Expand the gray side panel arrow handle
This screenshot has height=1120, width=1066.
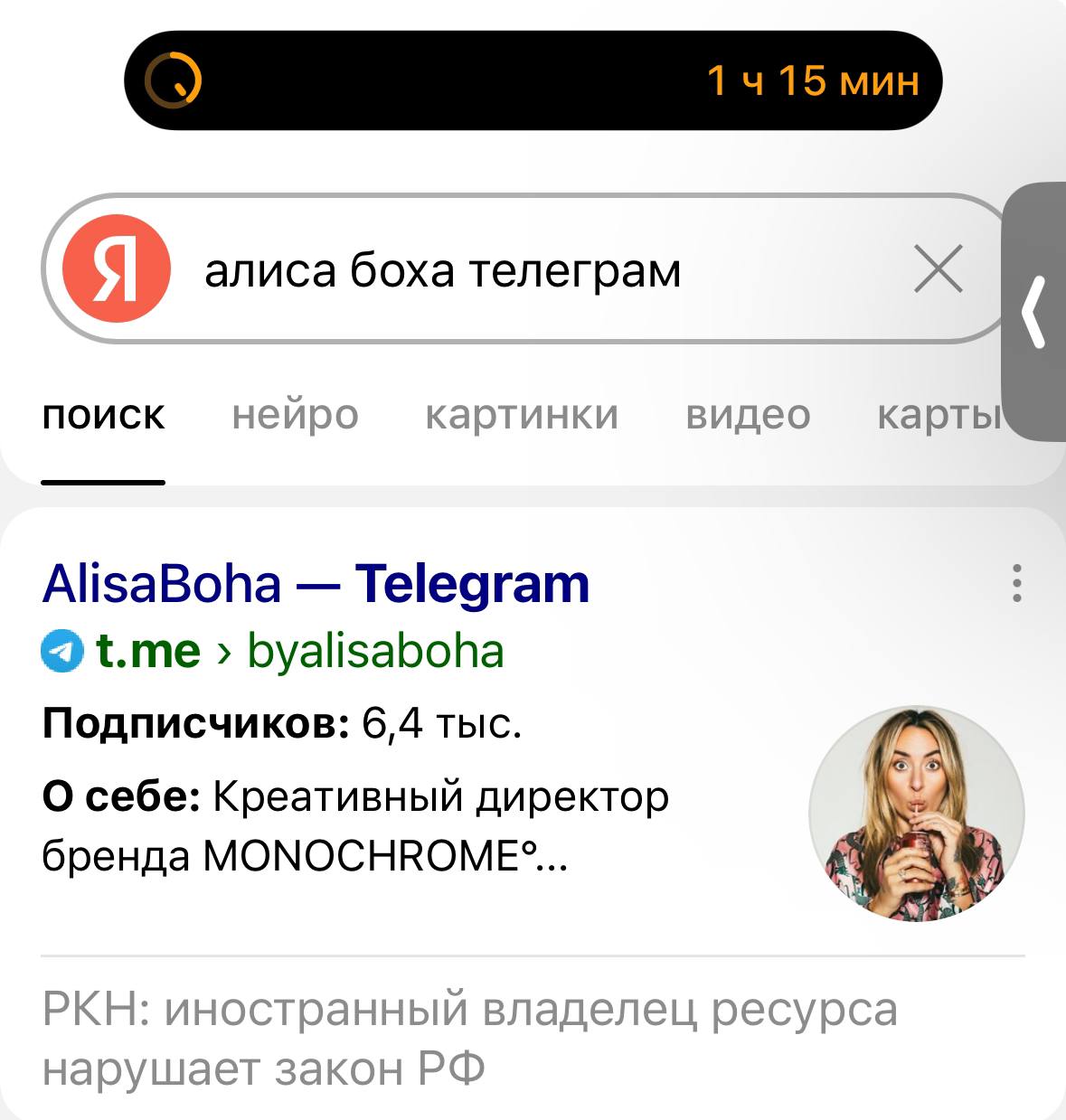coord(1035,312)
